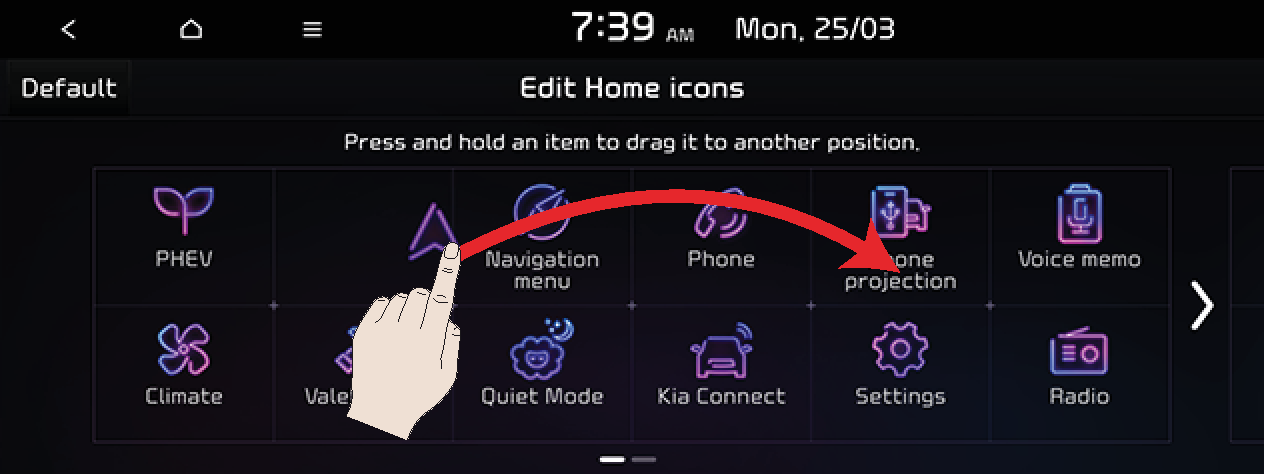1264x474 pixels.
Task: Open the hamburger menu icon
Action: (x=313, y=30)
